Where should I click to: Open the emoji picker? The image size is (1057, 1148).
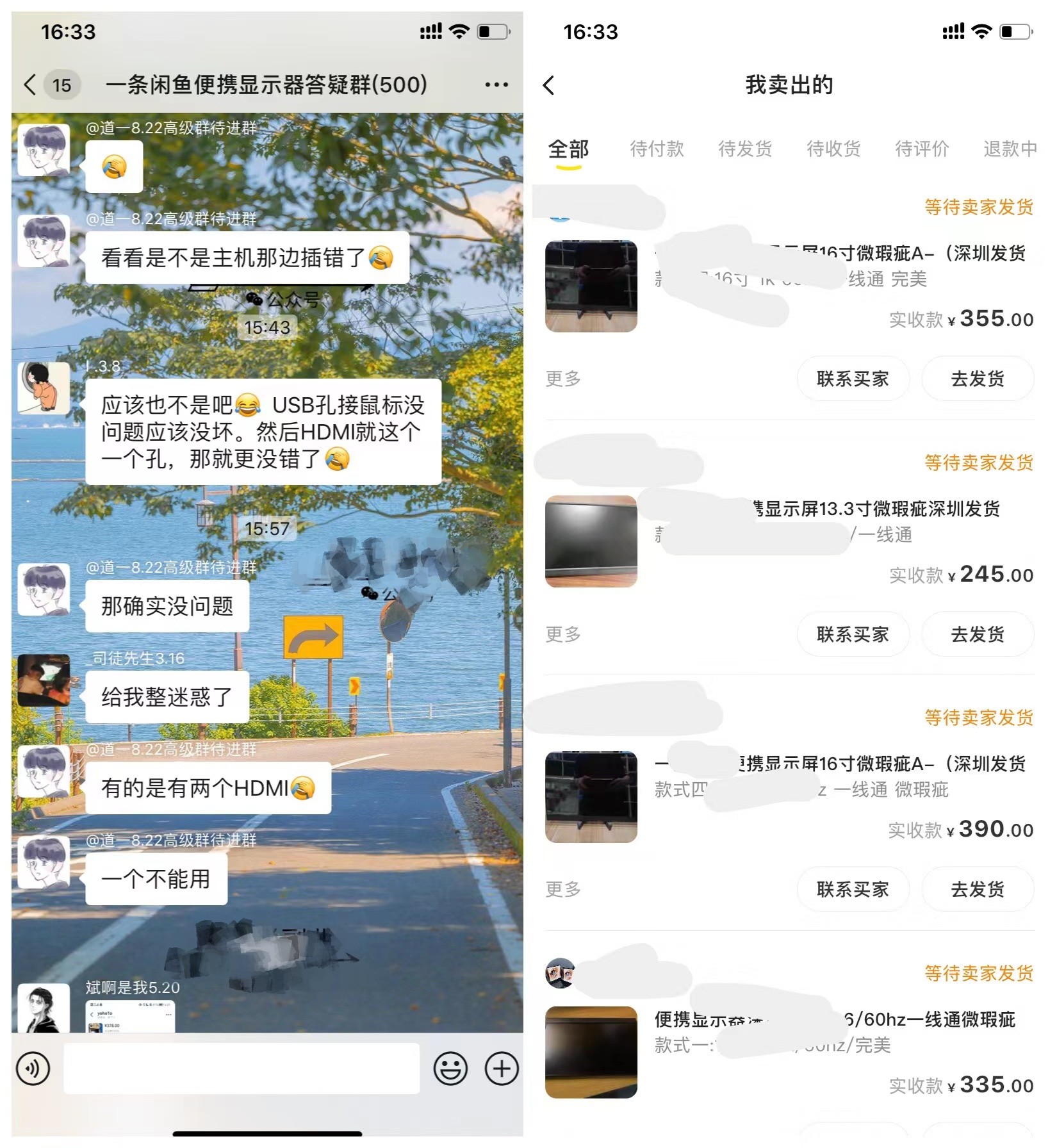[x=450, y=1068]
